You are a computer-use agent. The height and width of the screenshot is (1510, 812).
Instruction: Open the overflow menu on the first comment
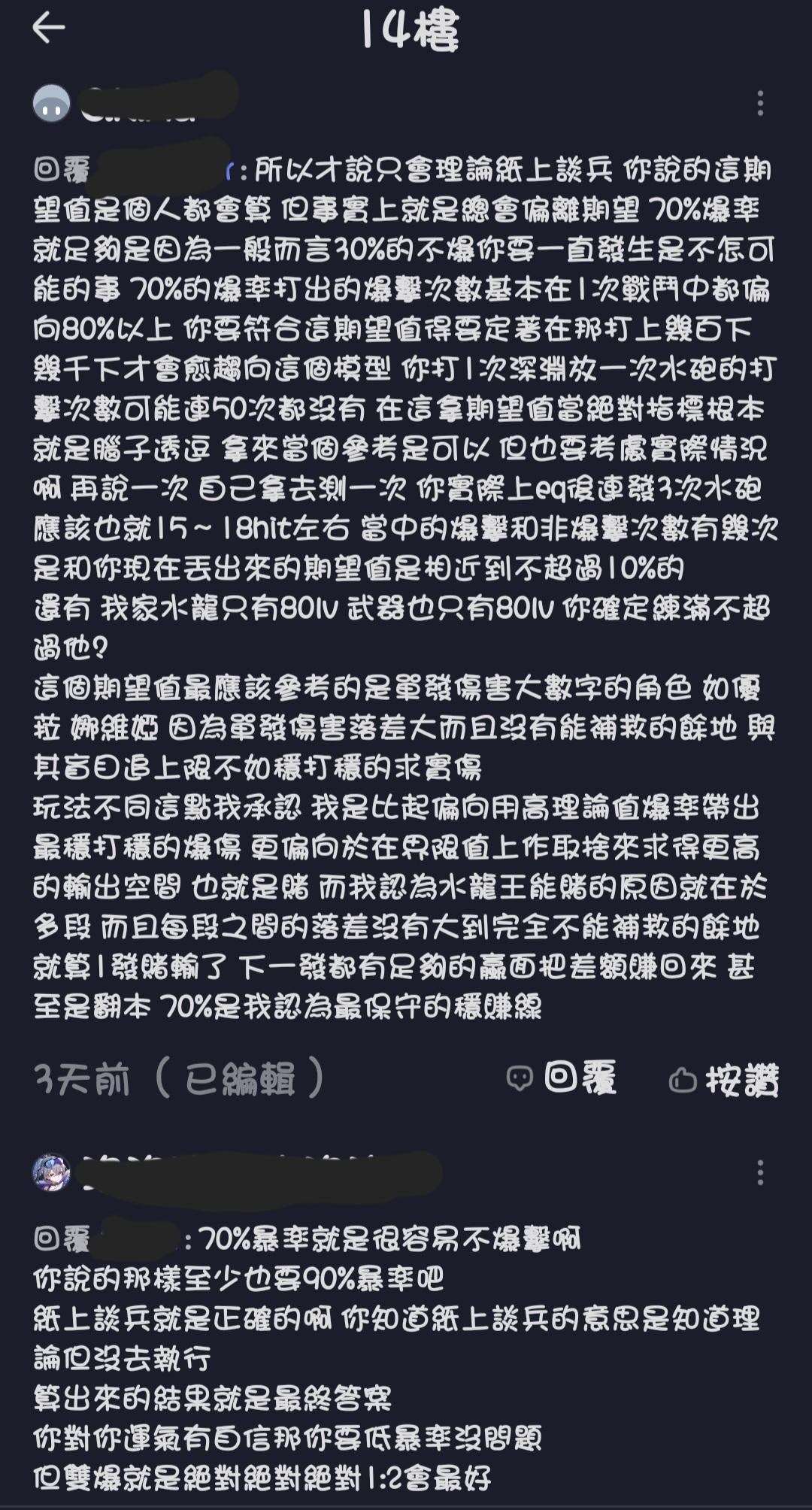(759, 102)
